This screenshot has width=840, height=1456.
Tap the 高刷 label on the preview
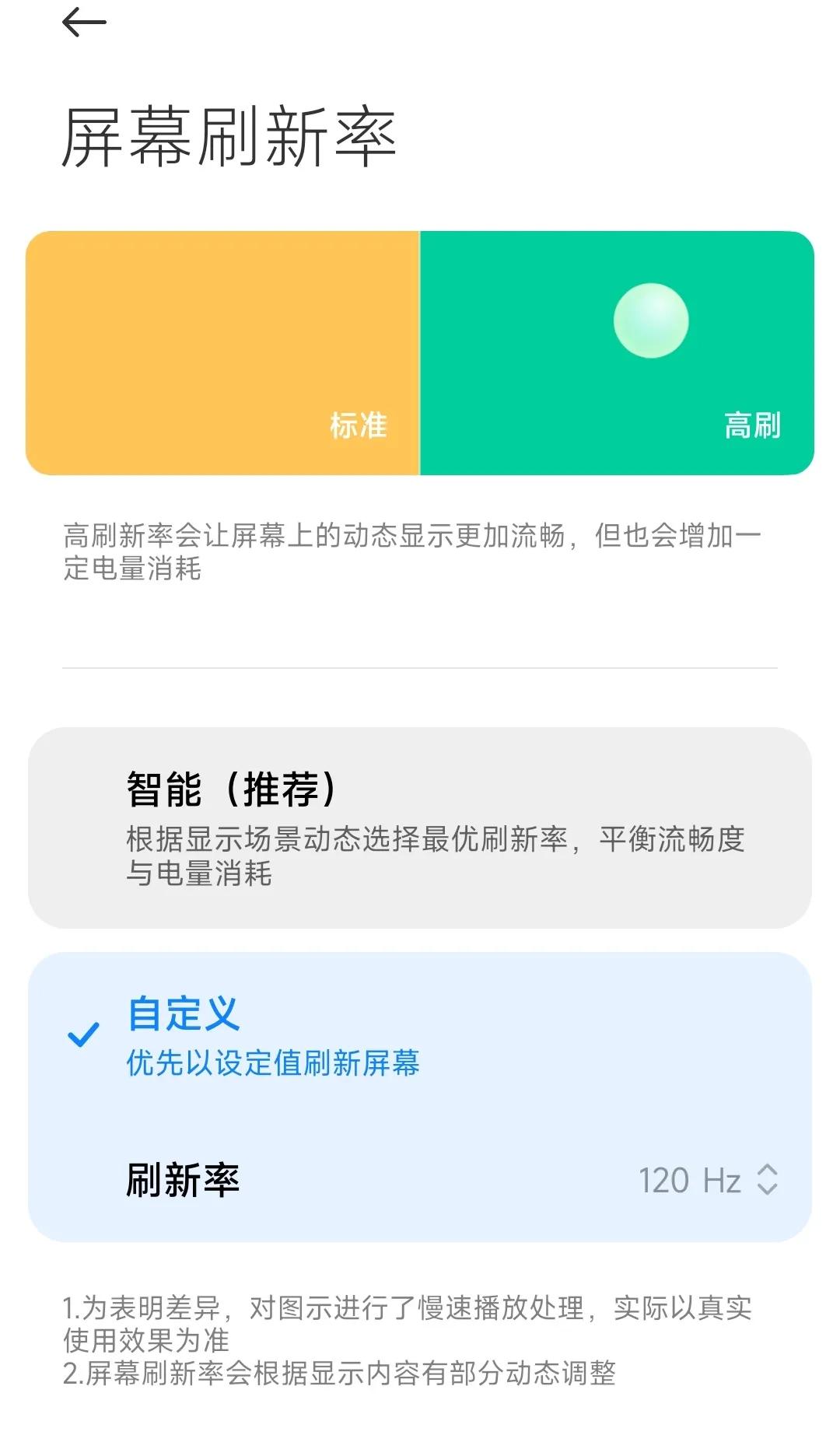(x=754, y=425)
